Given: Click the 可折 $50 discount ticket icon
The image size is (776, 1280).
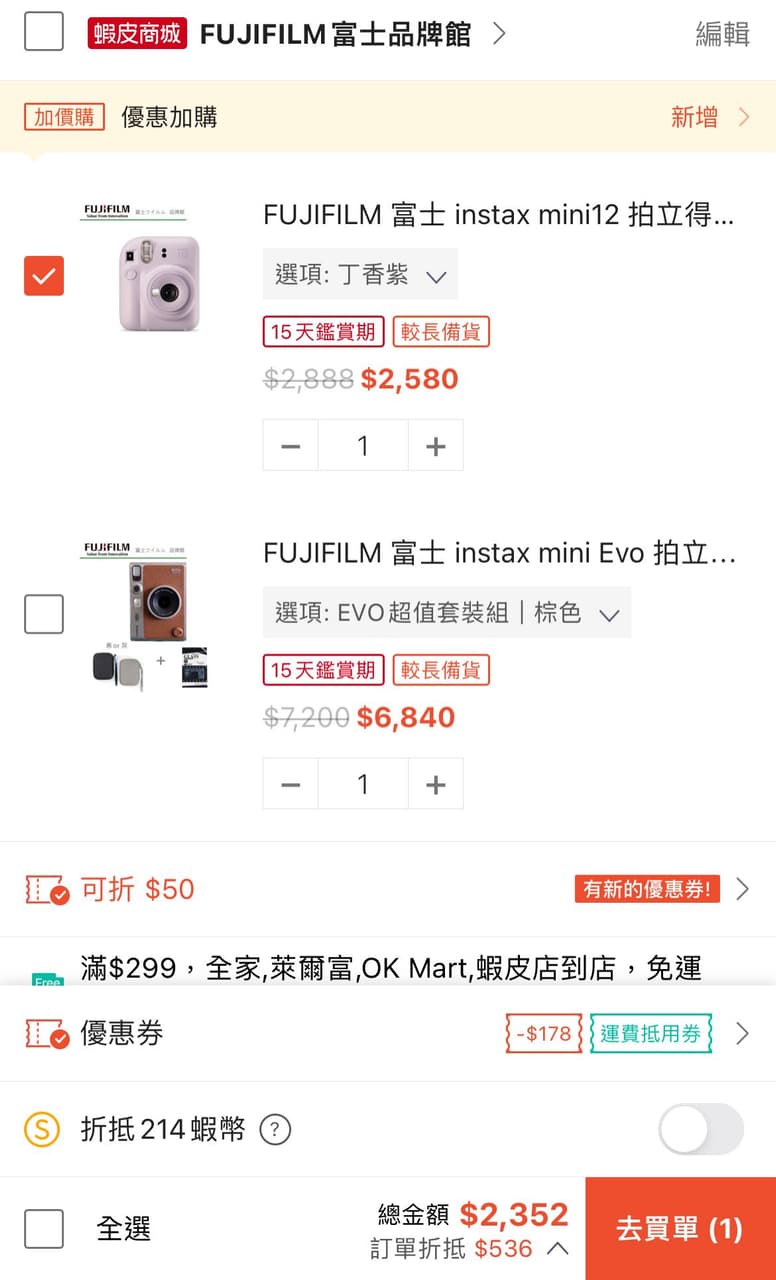Looking at the screenshot, I should [45, 889].
